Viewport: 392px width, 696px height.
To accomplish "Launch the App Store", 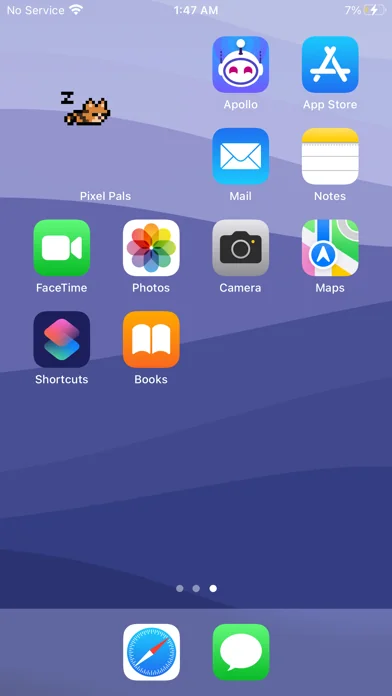I will click(330, 64).
